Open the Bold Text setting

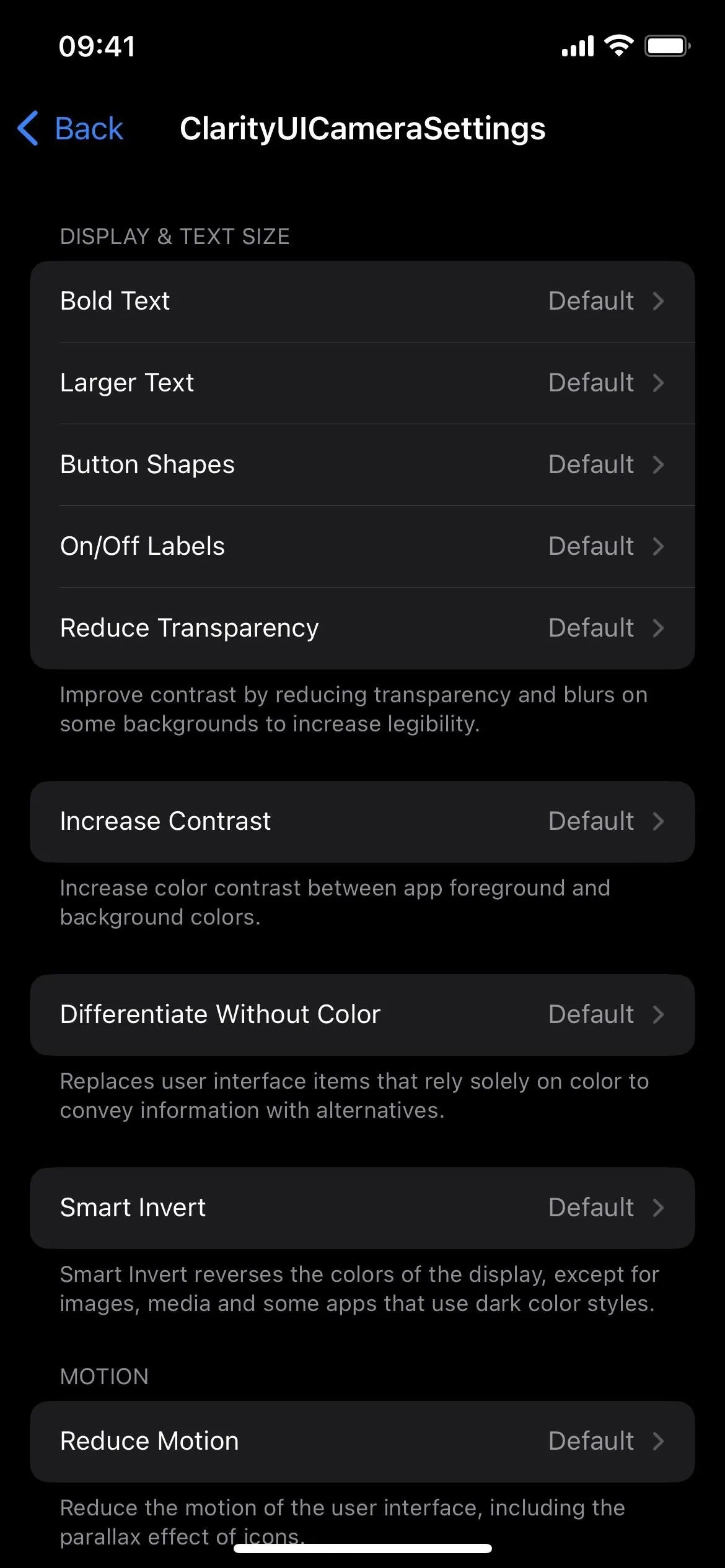(362, 301)
